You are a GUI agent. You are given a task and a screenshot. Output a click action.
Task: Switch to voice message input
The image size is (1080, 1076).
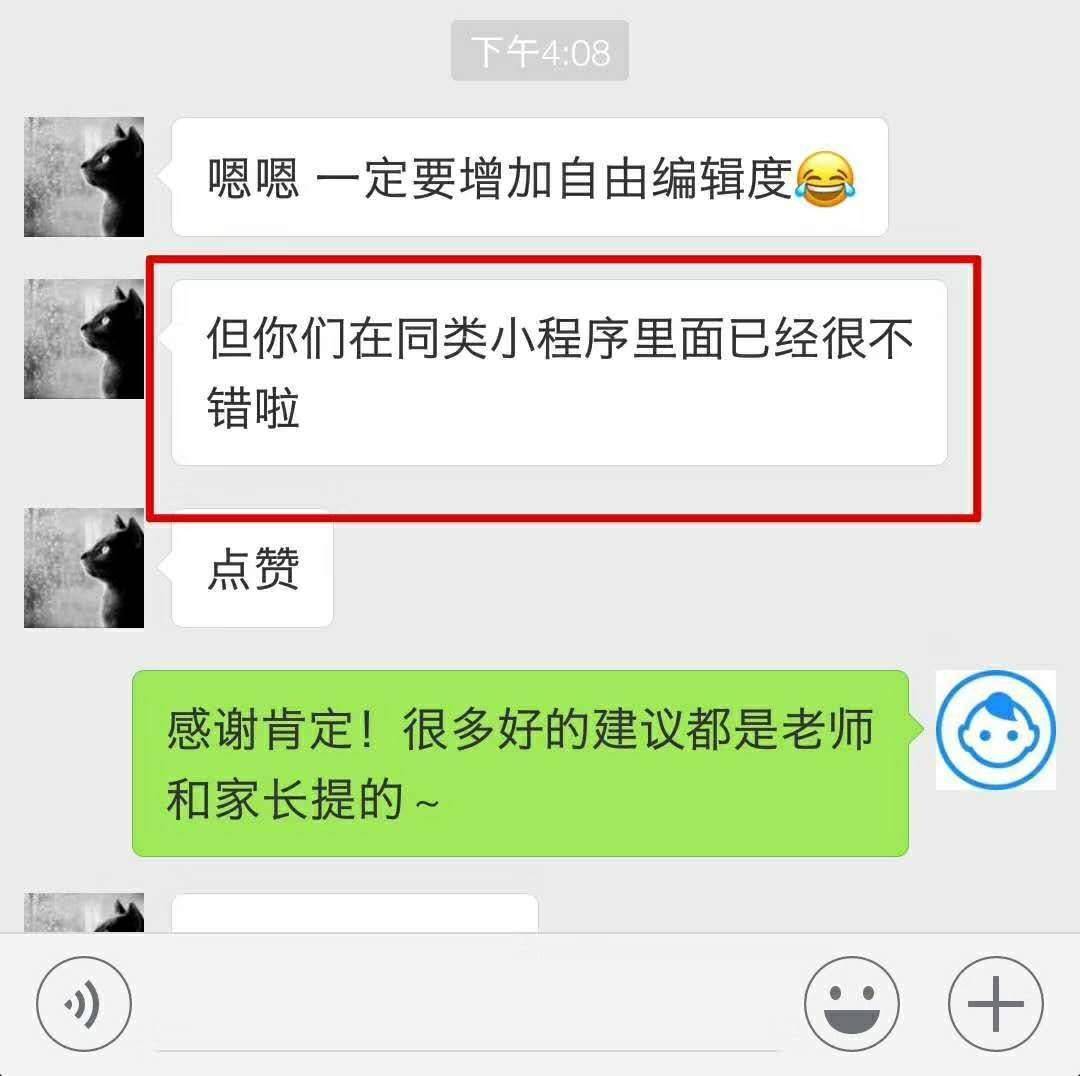(x=83, y=1004)
